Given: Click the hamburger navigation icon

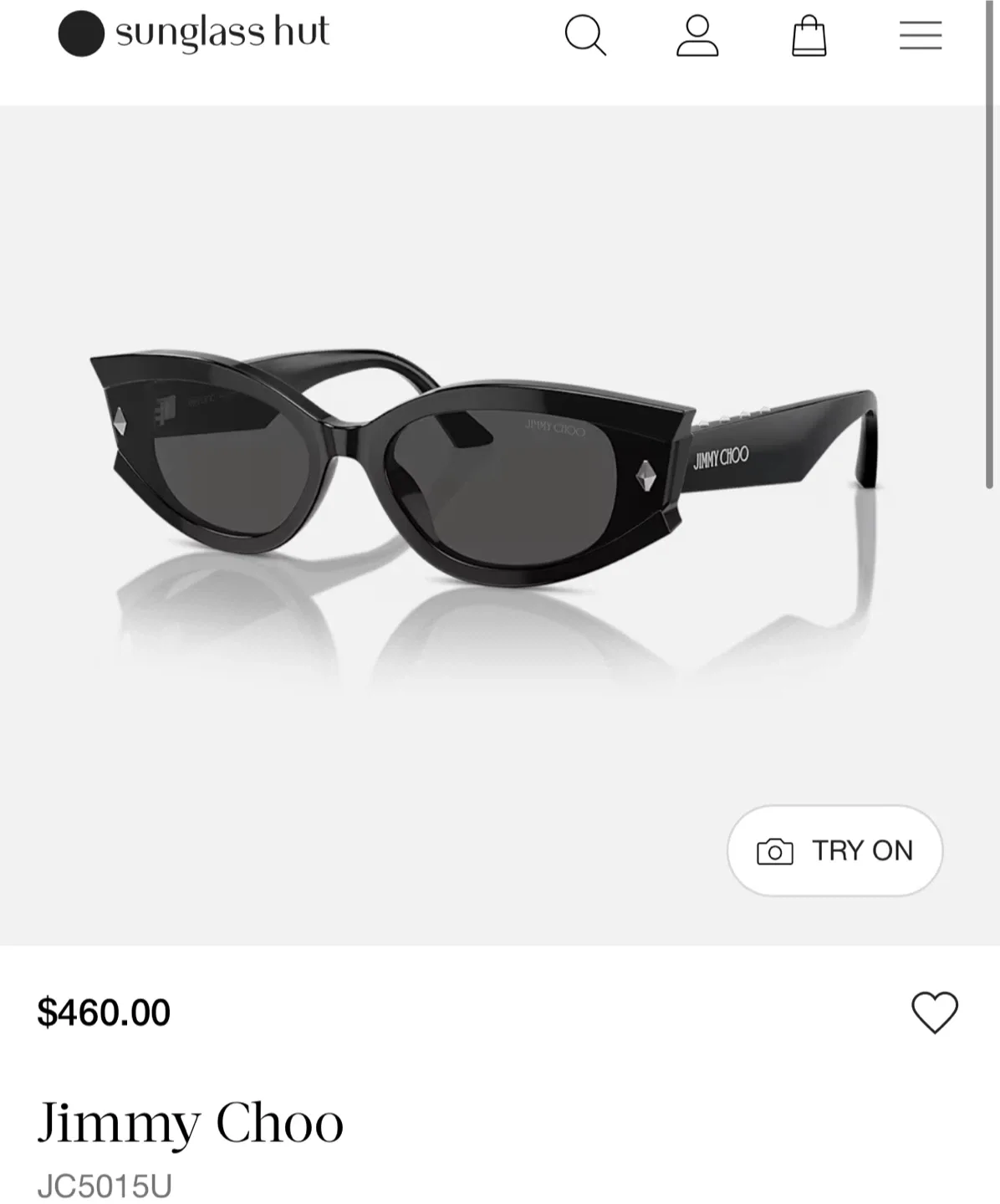Looking at the screenshot, I should 921,37.
